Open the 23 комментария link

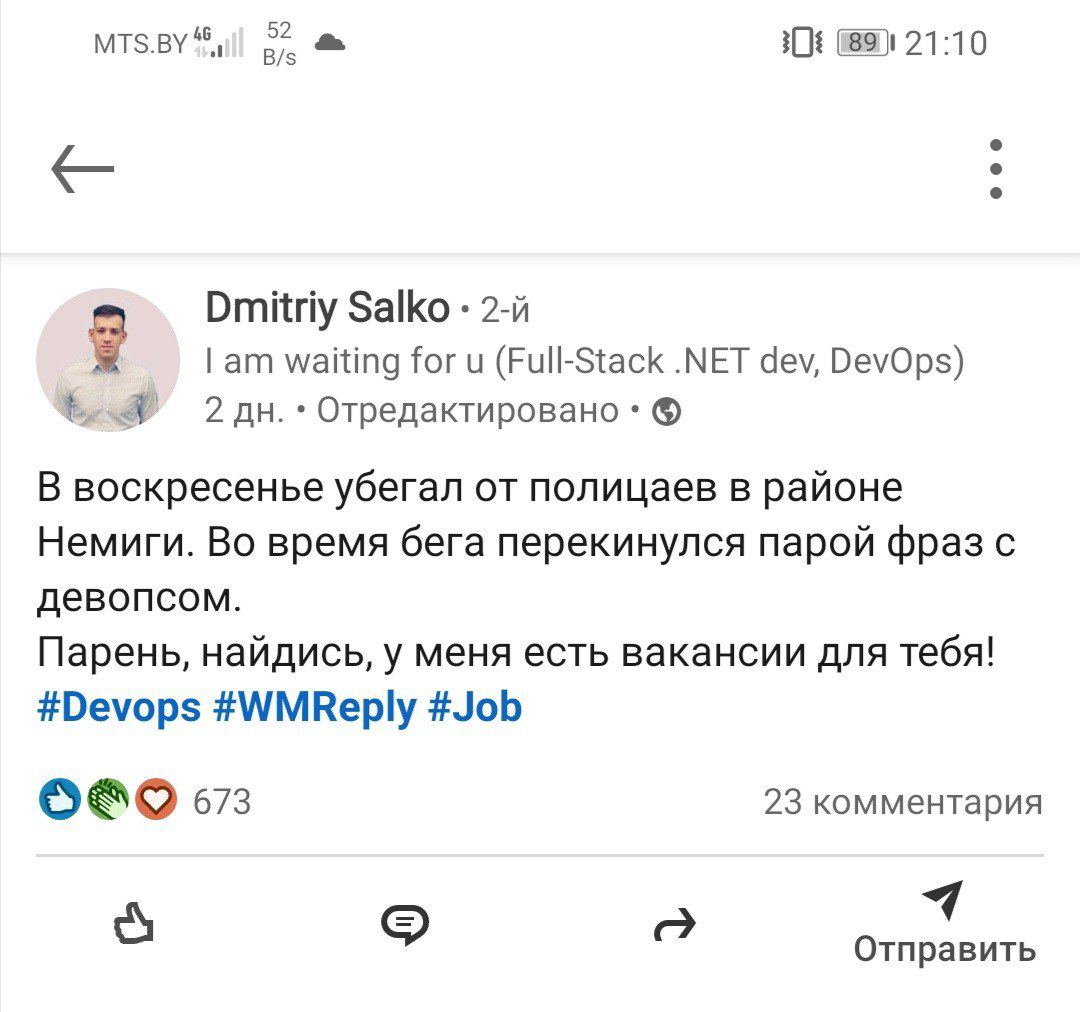tap(902, 801)
